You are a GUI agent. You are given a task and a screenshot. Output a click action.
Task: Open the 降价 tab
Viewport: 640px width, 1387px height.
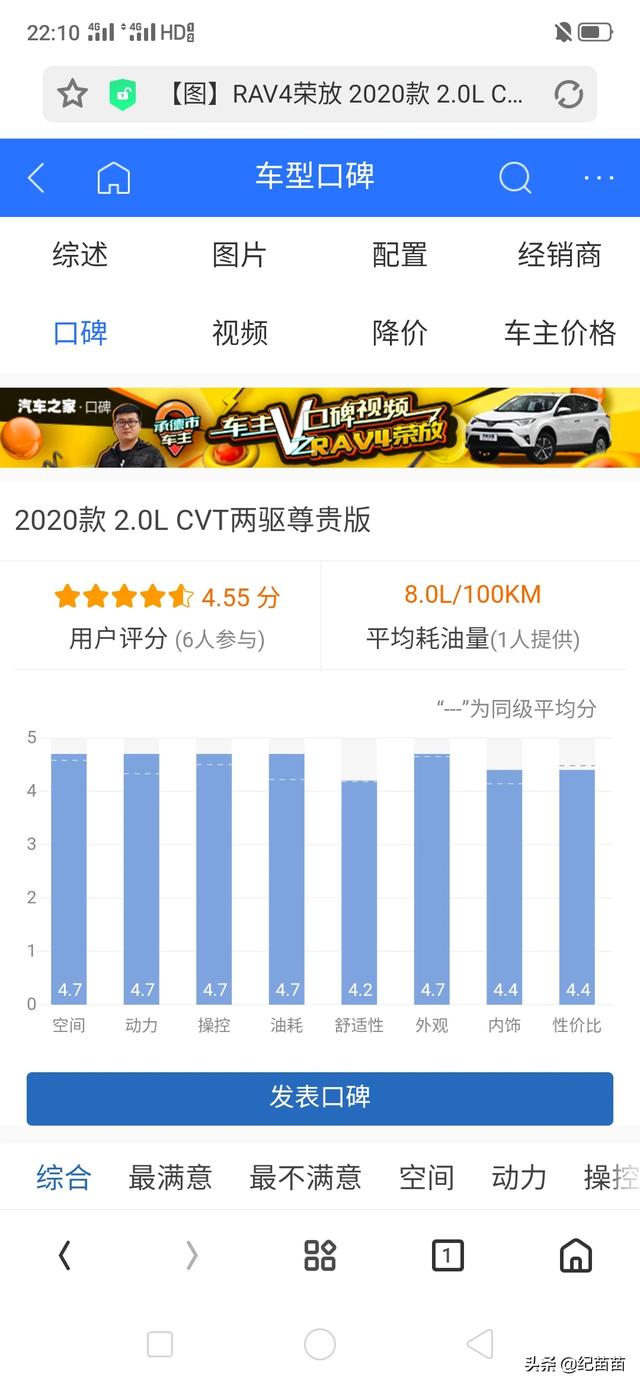coord(400,333)
